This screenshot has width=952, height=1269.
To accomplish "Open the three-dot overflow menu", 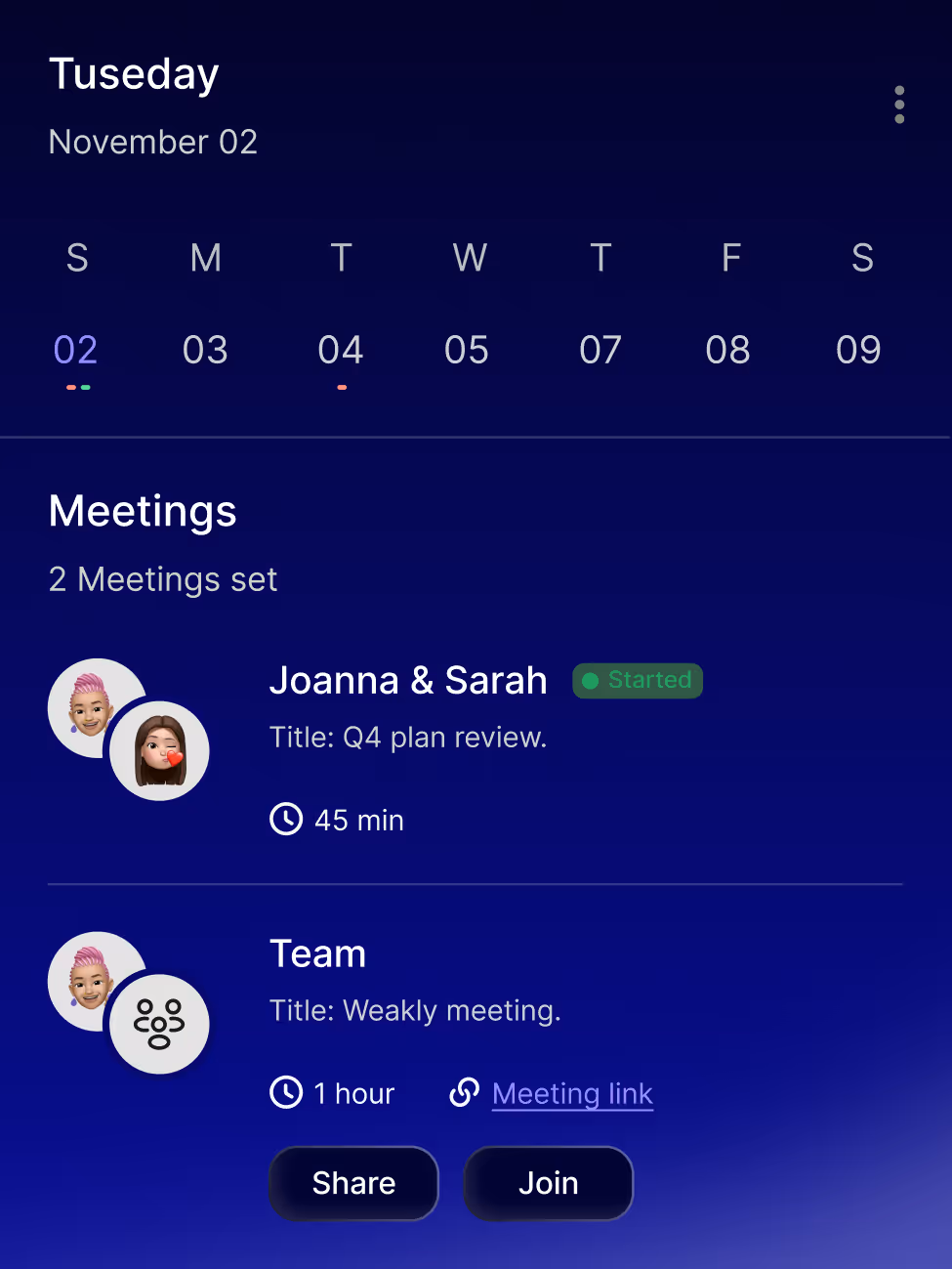I will [899, 105].
